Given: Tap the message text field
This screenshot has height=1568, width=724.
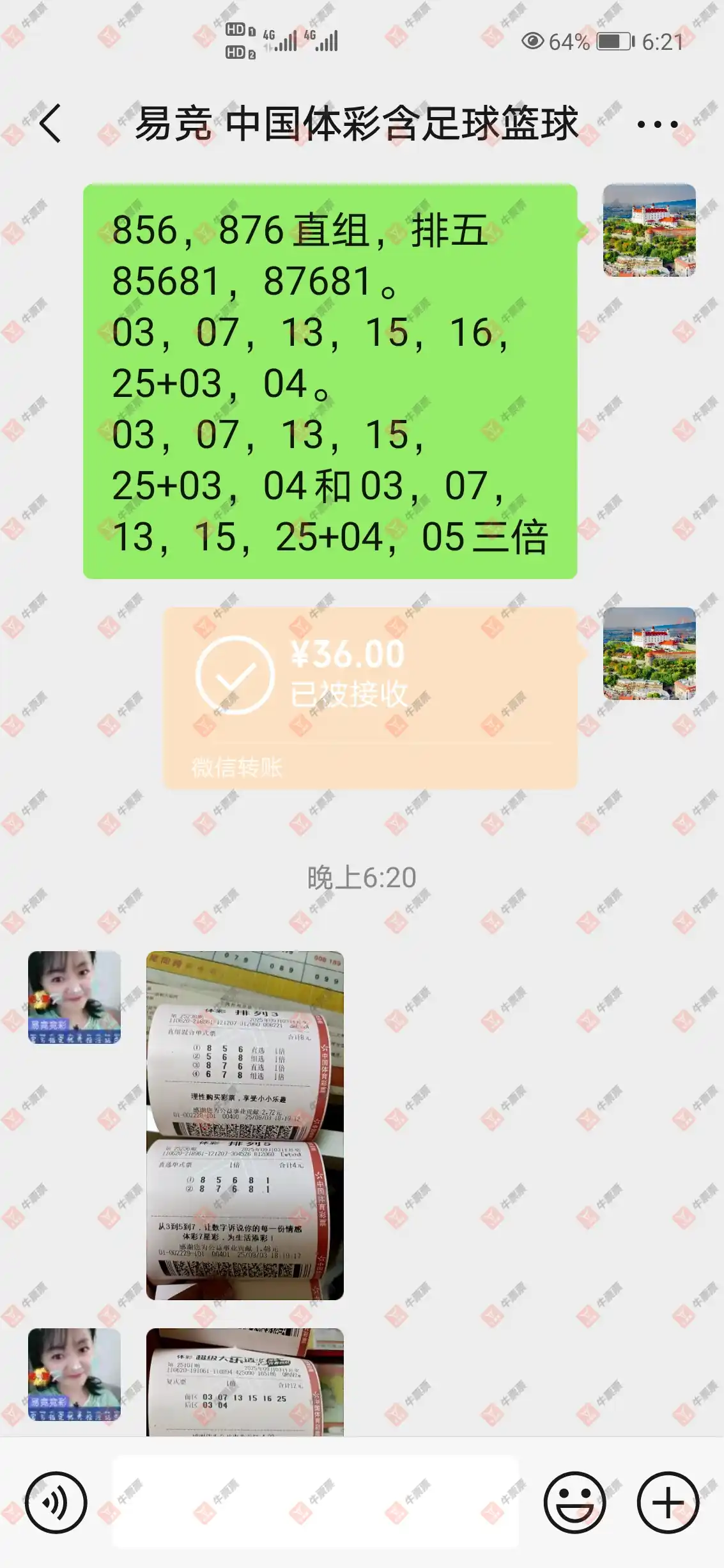Looking at the screenshot, I should coord(316,1502).
